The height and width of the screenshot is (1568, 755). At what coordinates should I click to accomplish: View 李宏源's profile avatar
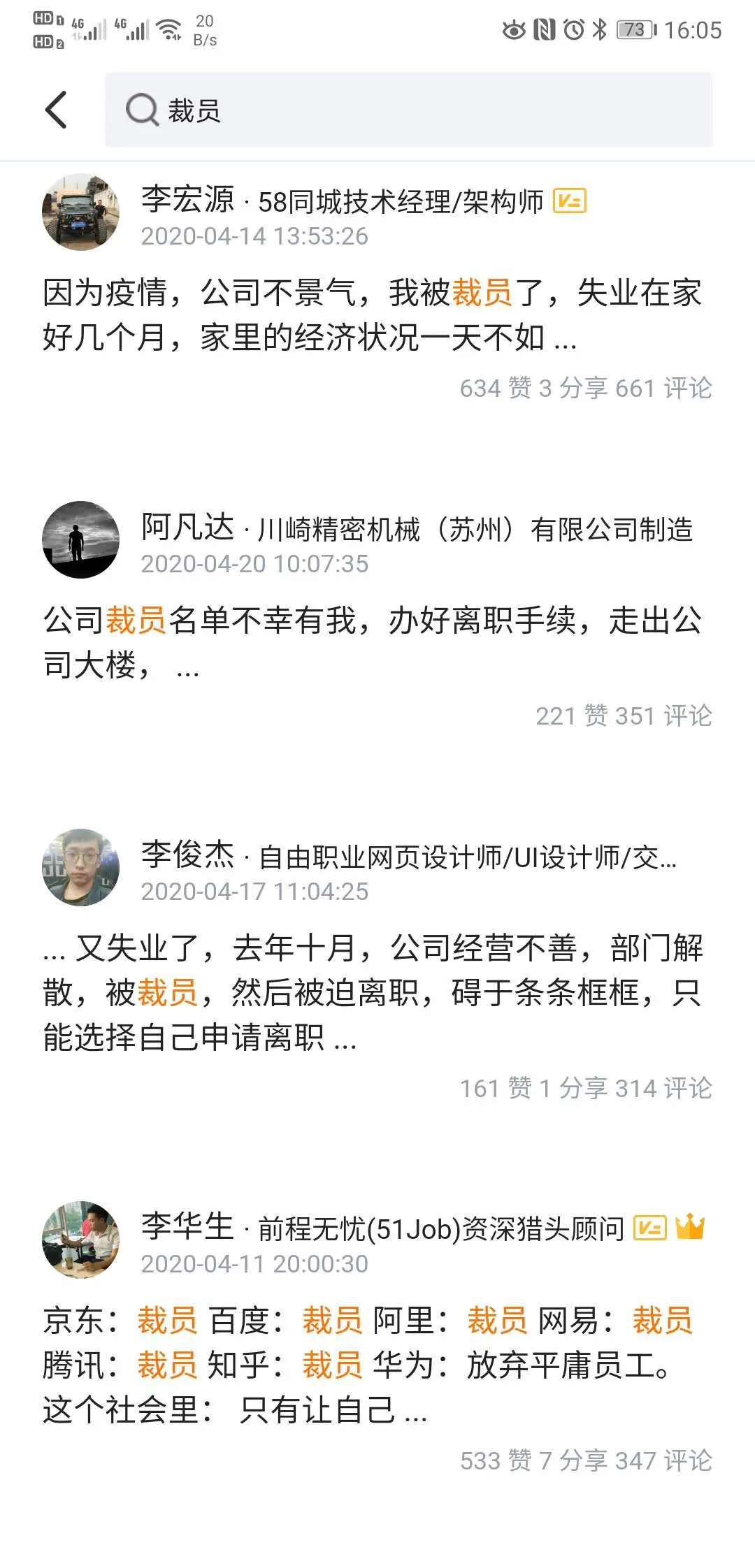click(x=81, y=212)
